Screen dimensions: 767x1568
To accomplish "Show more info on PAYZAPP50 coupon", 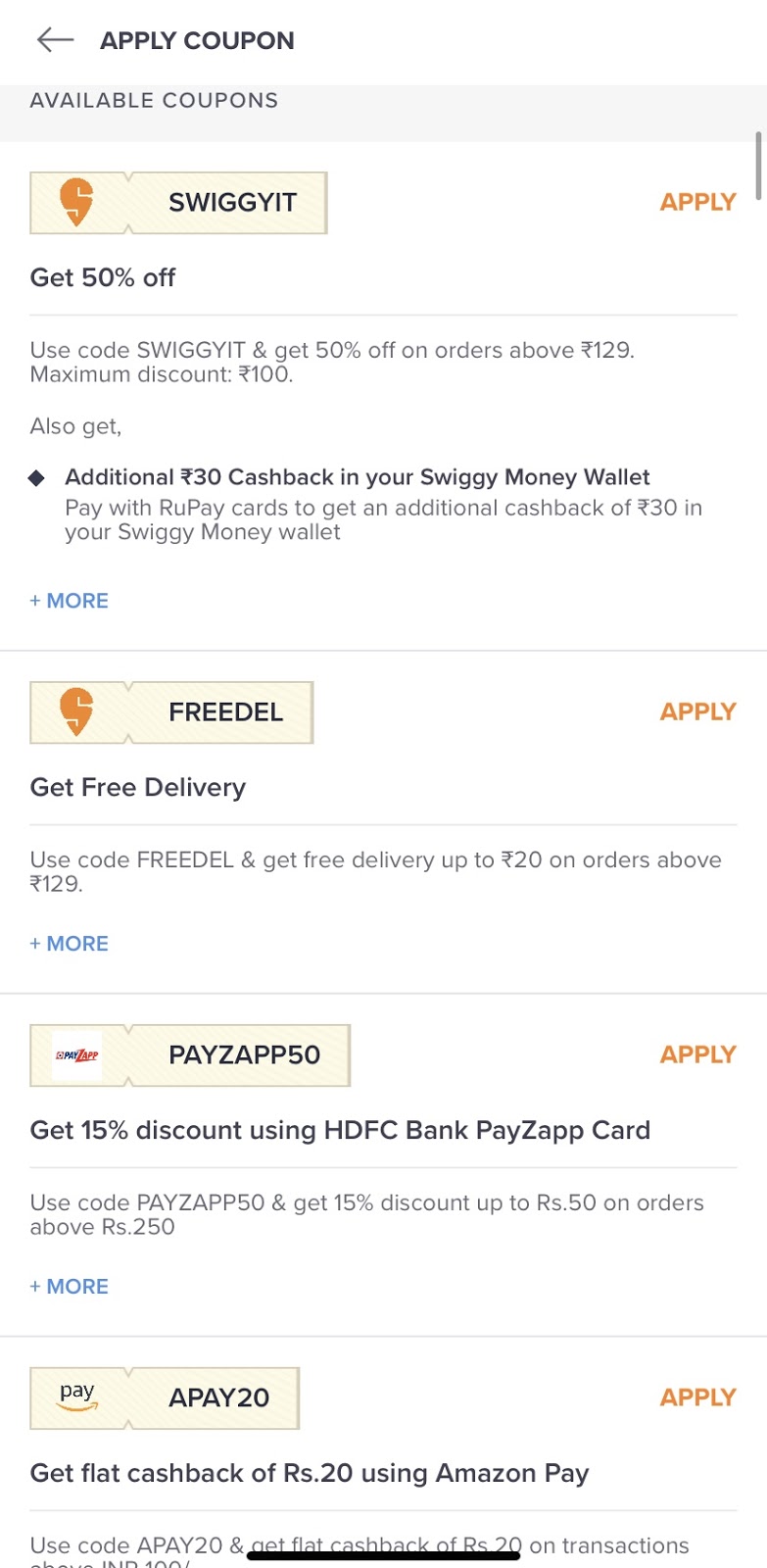I will (70, 1287).
